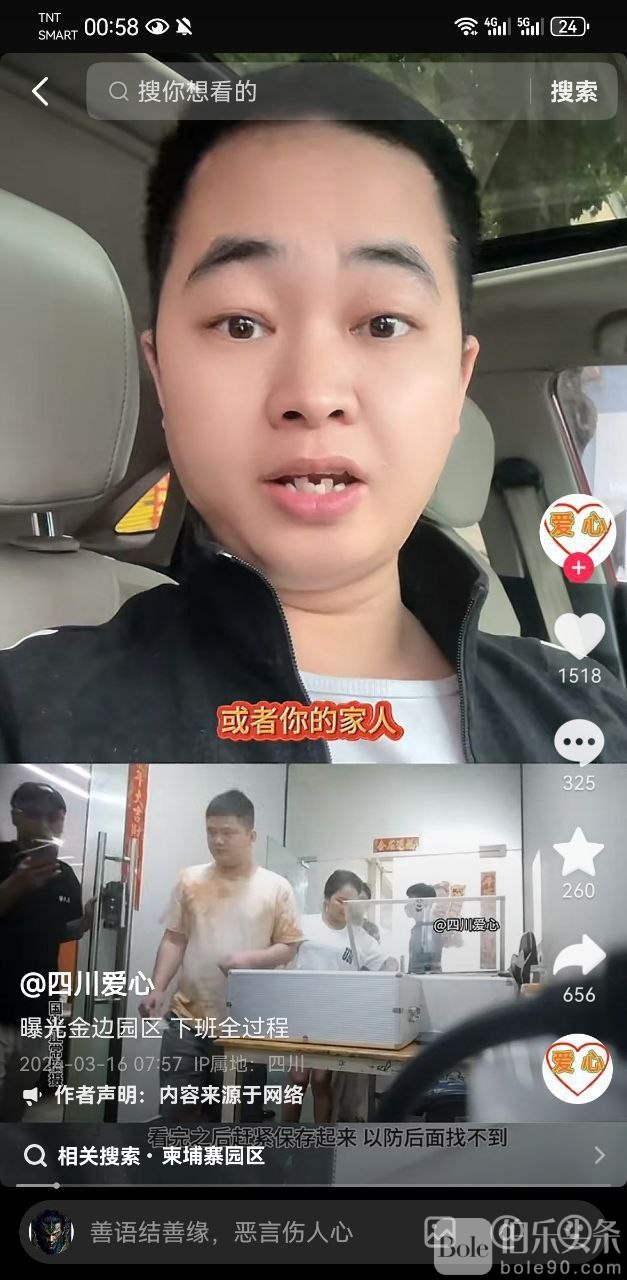Share the video with the arrow icon

tap(579, 958)
